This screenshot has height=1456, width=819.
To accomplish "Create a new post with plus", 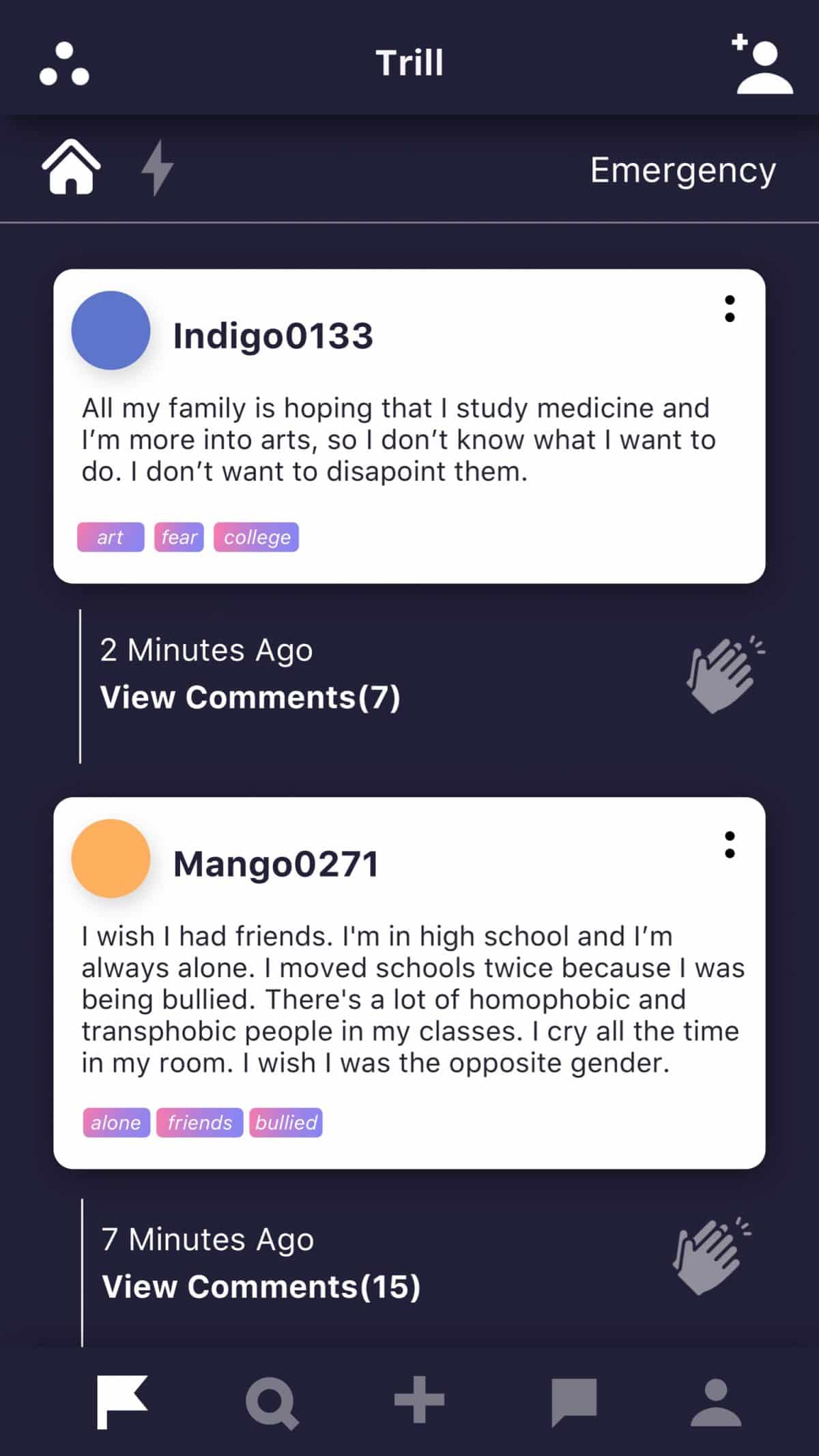I will point(419,1400).
